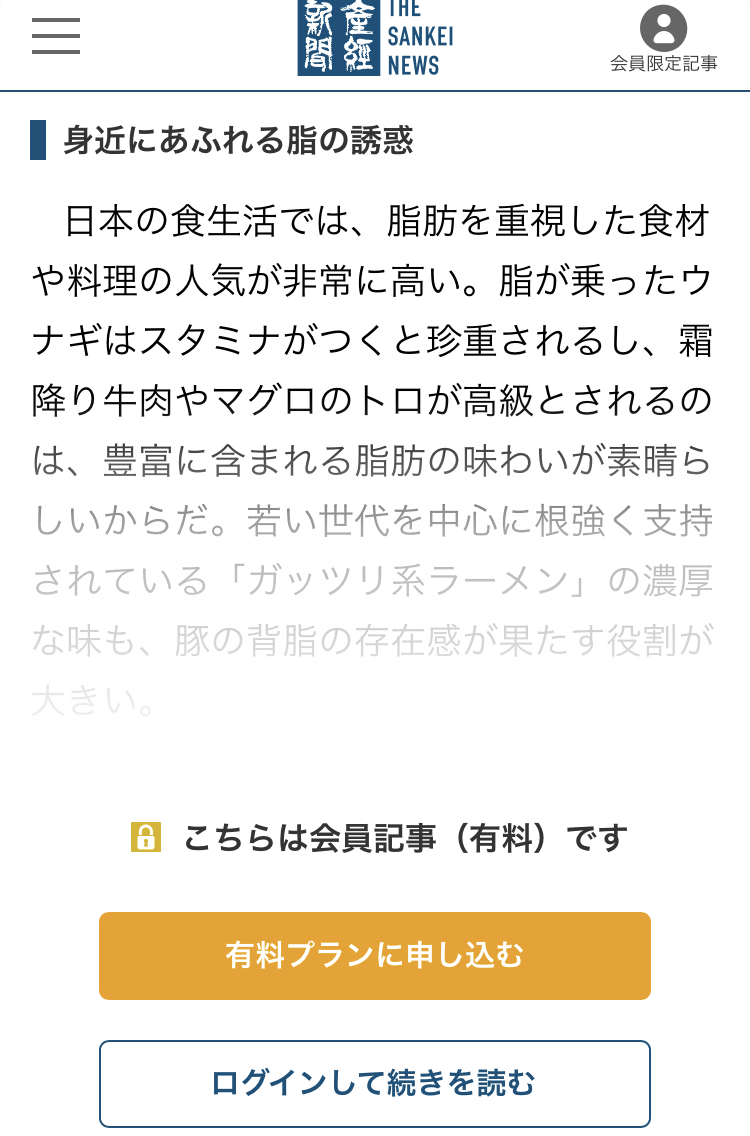Select ログインして続きを読む button
The image size is (750, 1136).
point(375,1083)
